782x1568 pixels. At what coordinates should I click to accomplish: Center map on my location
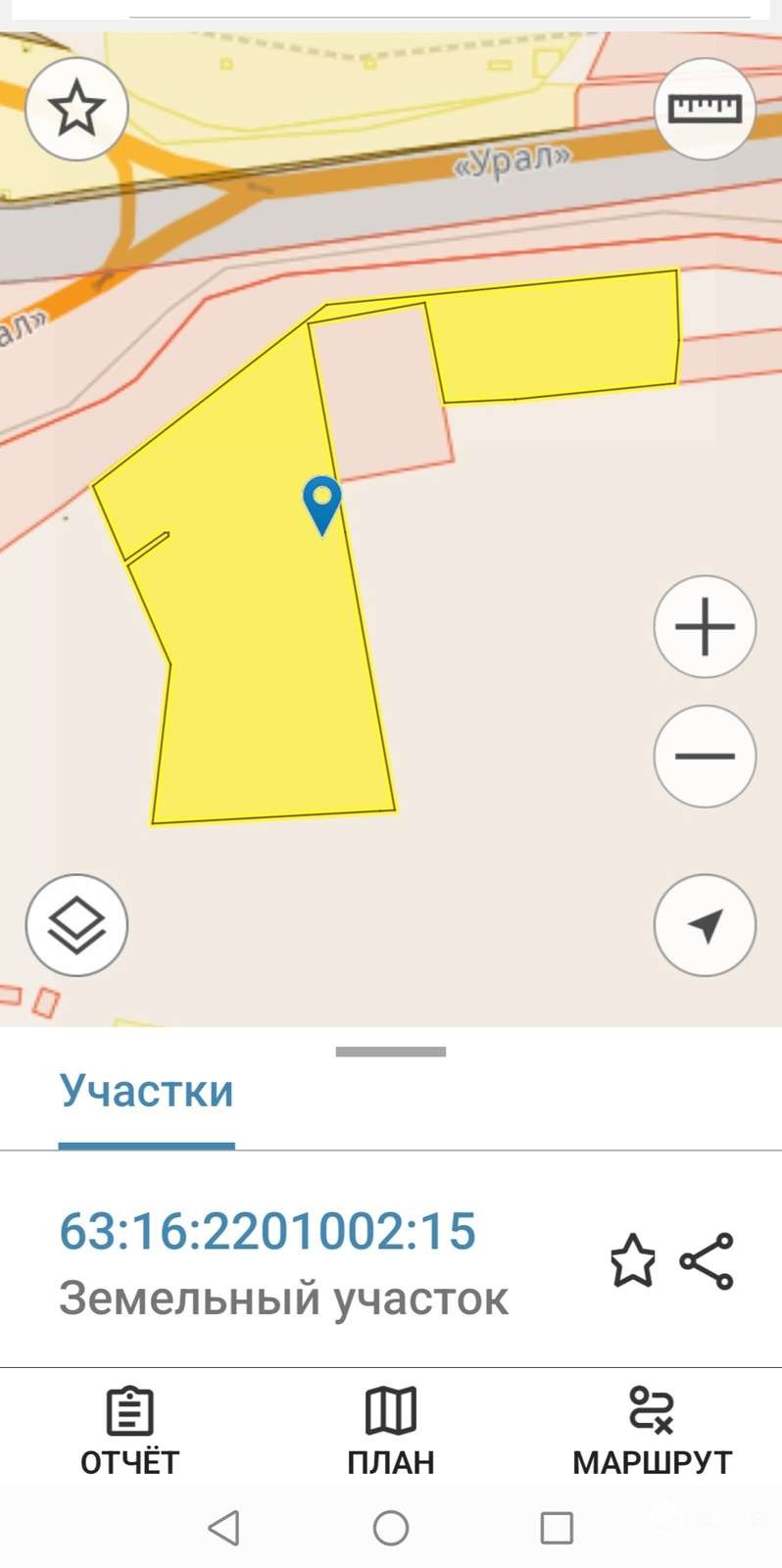(x=705, y=925)
